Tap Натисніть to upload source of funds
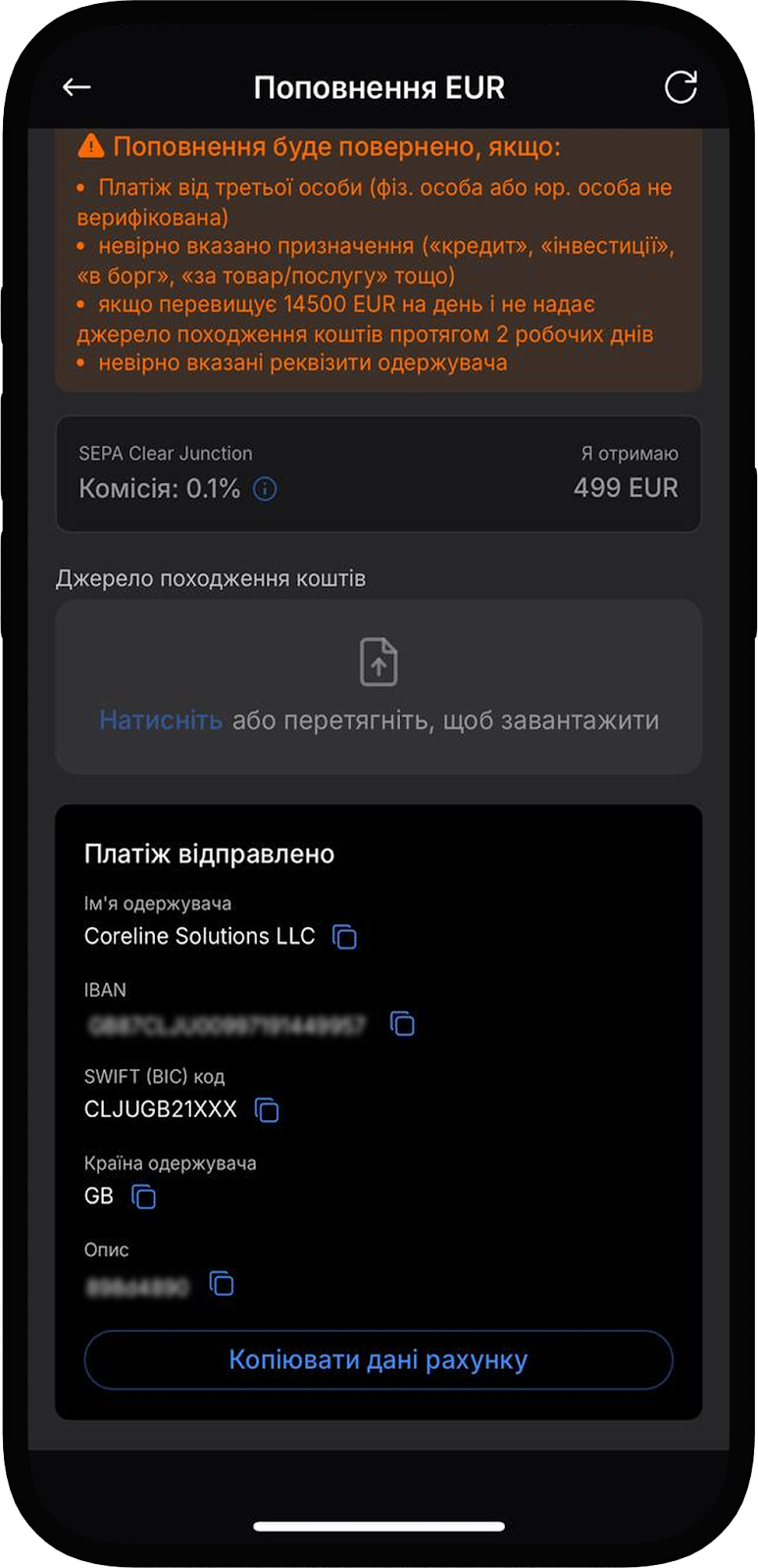Screen dimensions: 758x1568 click(161, 720)
